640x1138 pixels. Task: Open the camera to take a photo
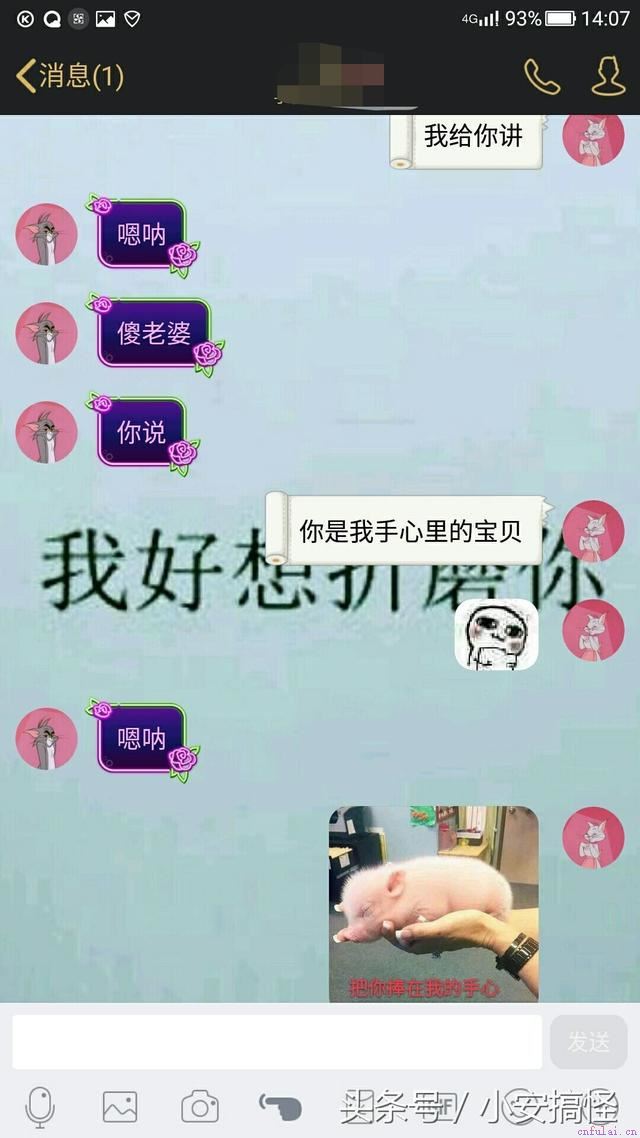coord(200,1107)
